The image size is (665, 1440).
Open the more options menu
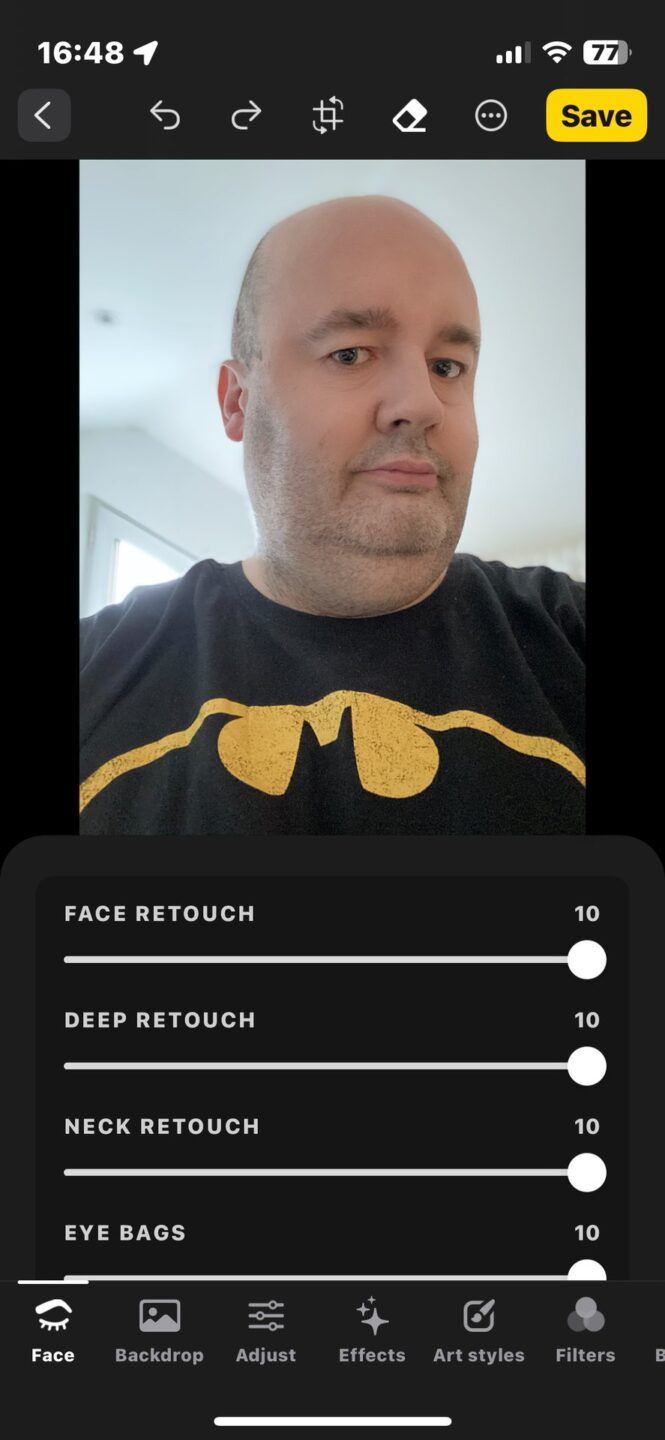tap(490, 116)
